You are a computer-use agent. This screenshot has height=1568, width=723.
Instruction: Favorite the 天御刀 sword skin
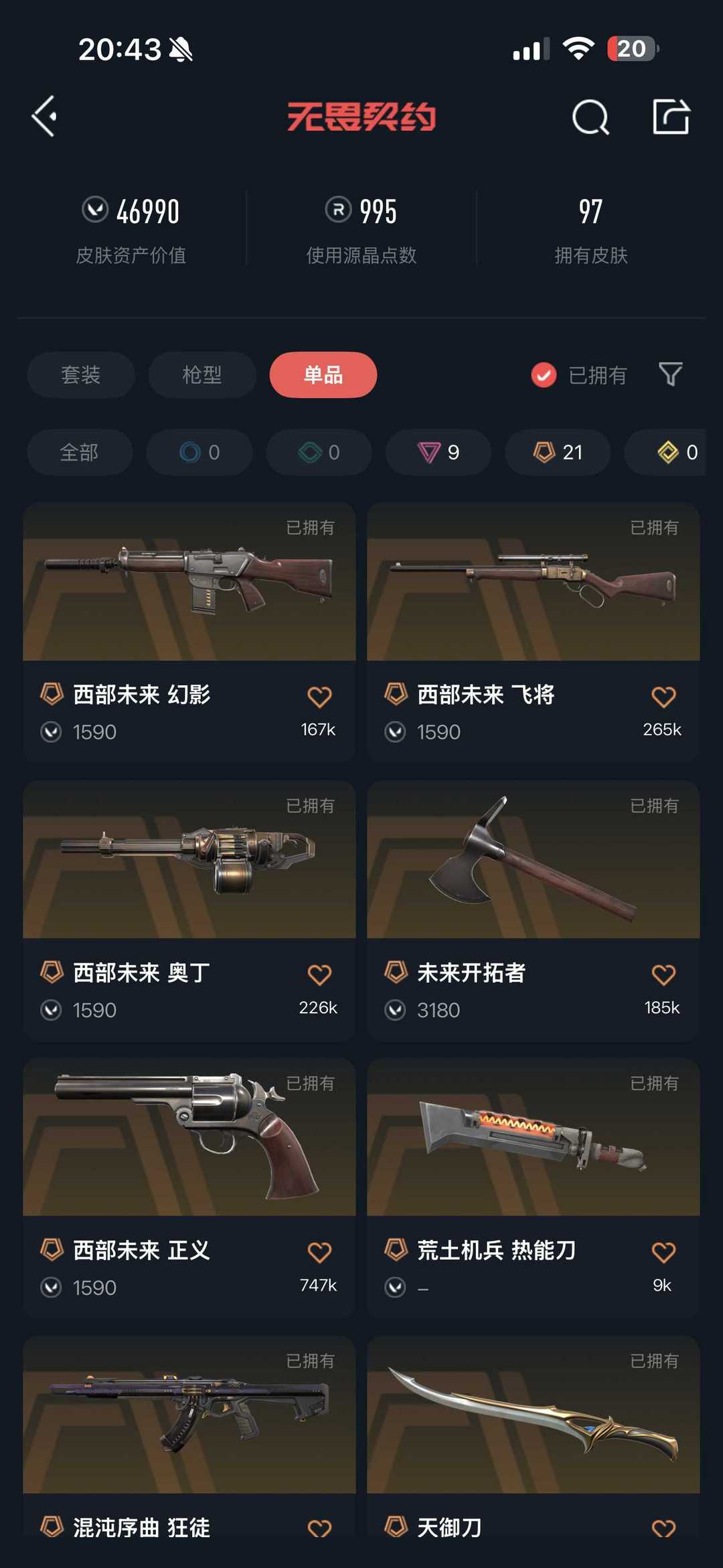(664, 1529)
